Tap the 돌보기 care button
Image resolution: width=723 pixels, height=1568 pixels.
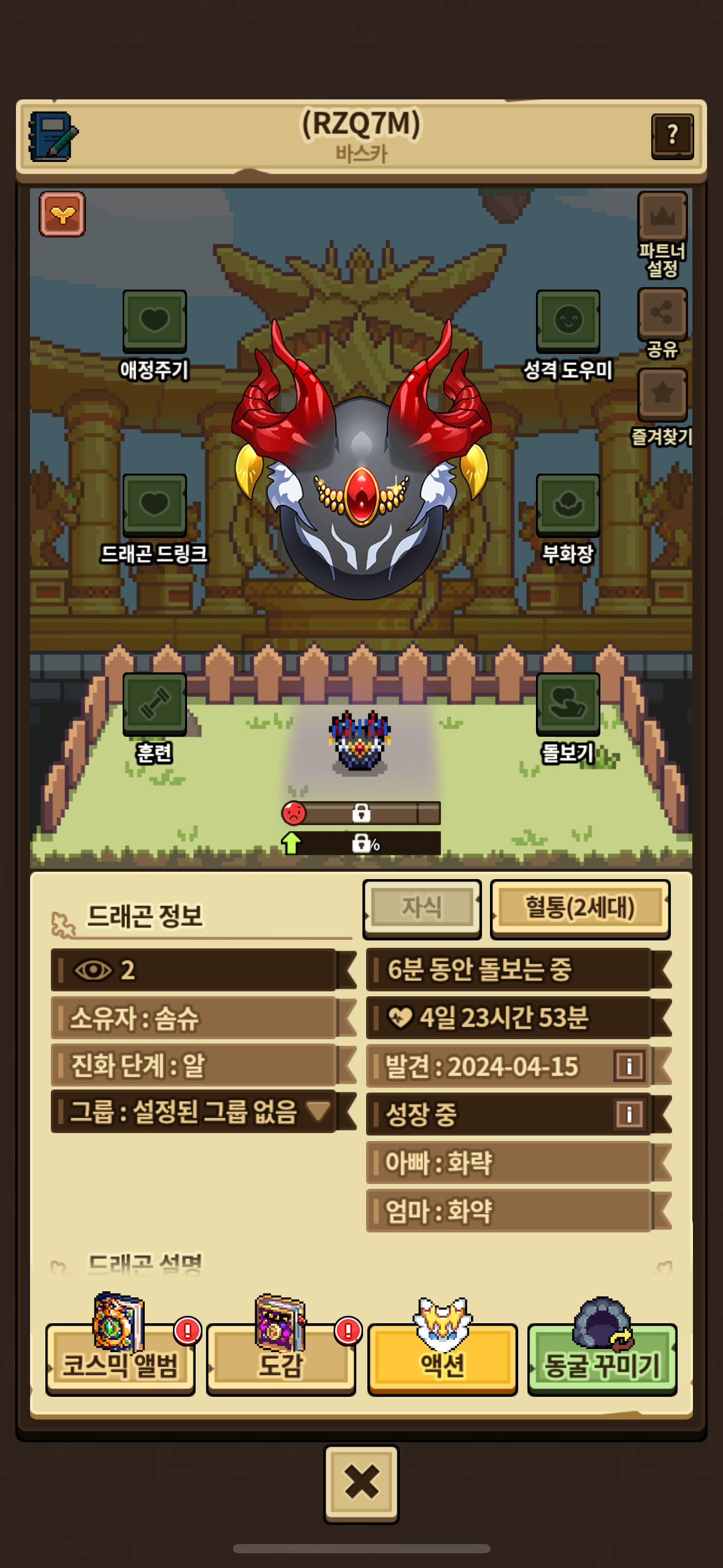coord(568,703)
